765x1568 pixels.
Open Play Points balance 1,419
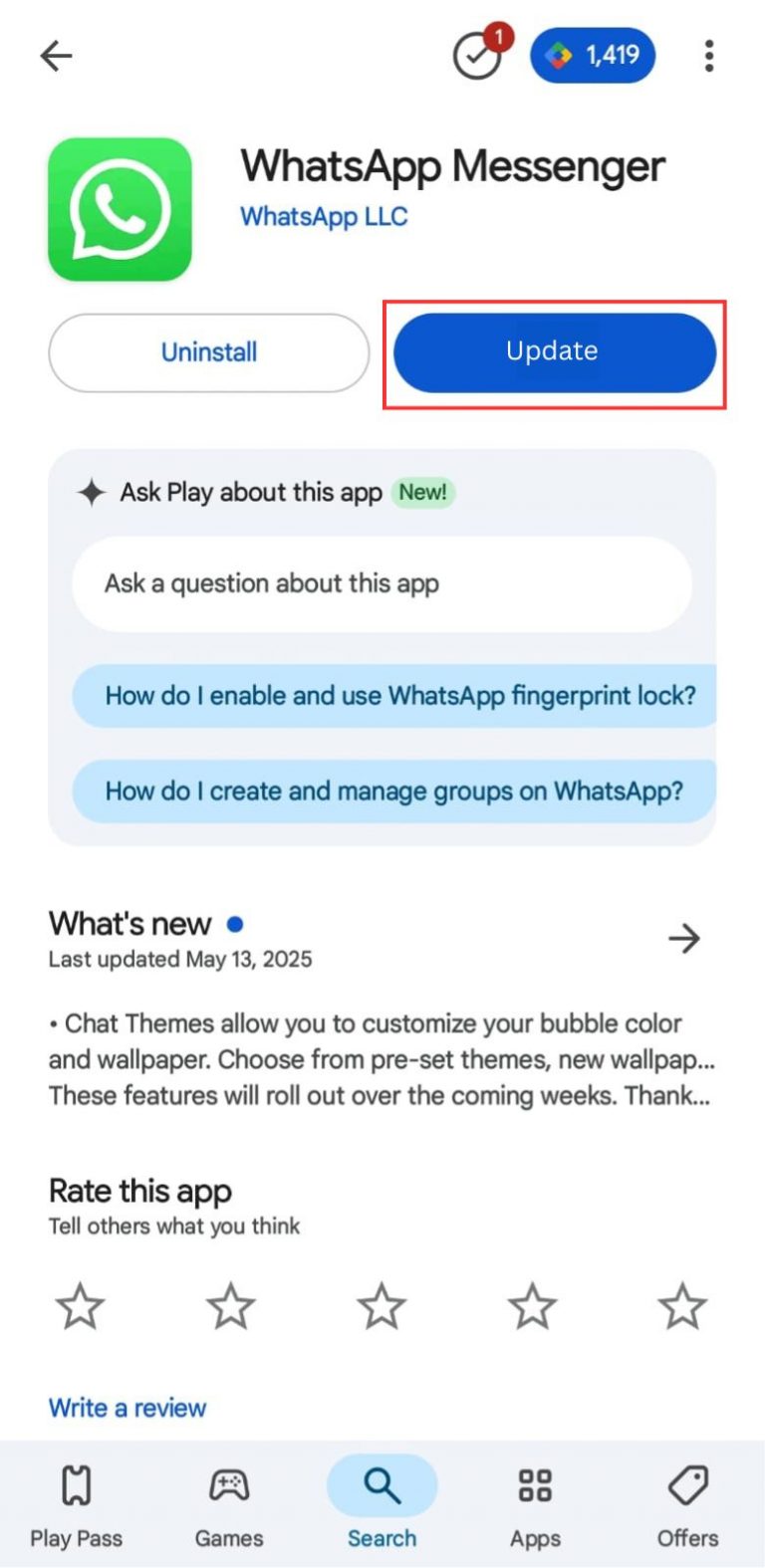coord(593,55)
